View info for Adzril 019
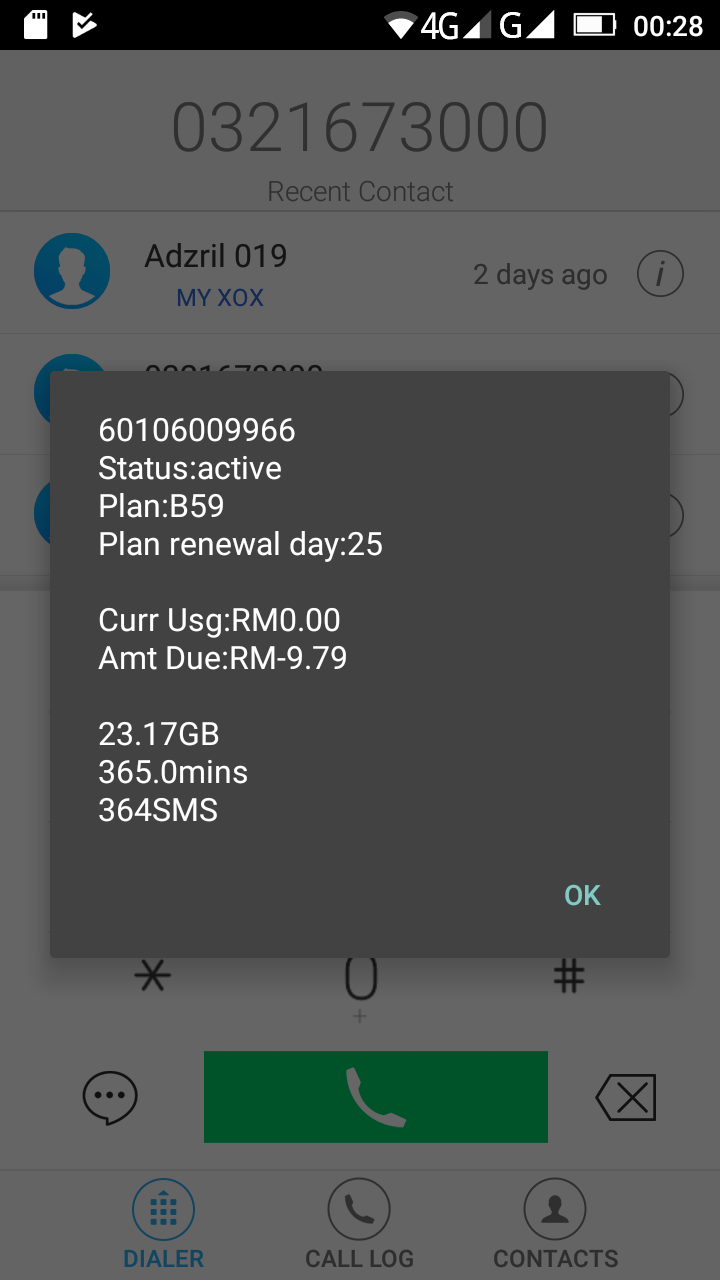 coord(660,274)
